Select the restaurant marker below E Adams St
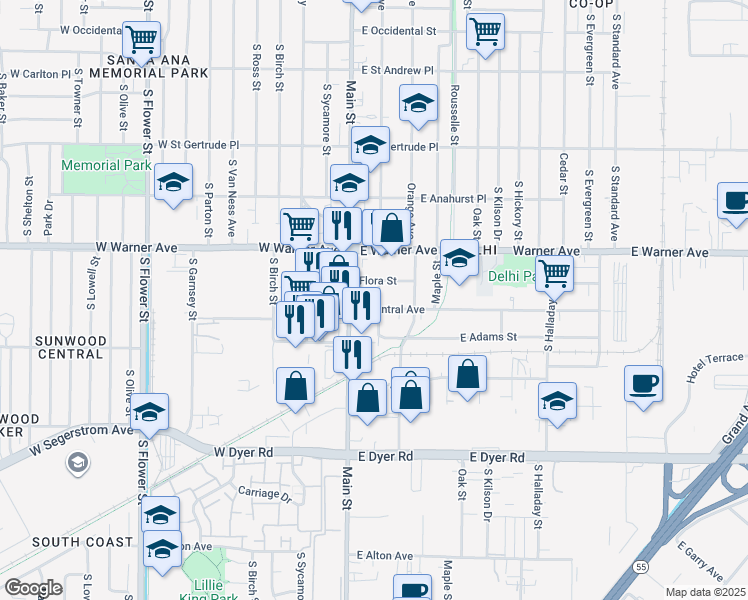Screen dimensions: 748x600 (x=353, y=354)
